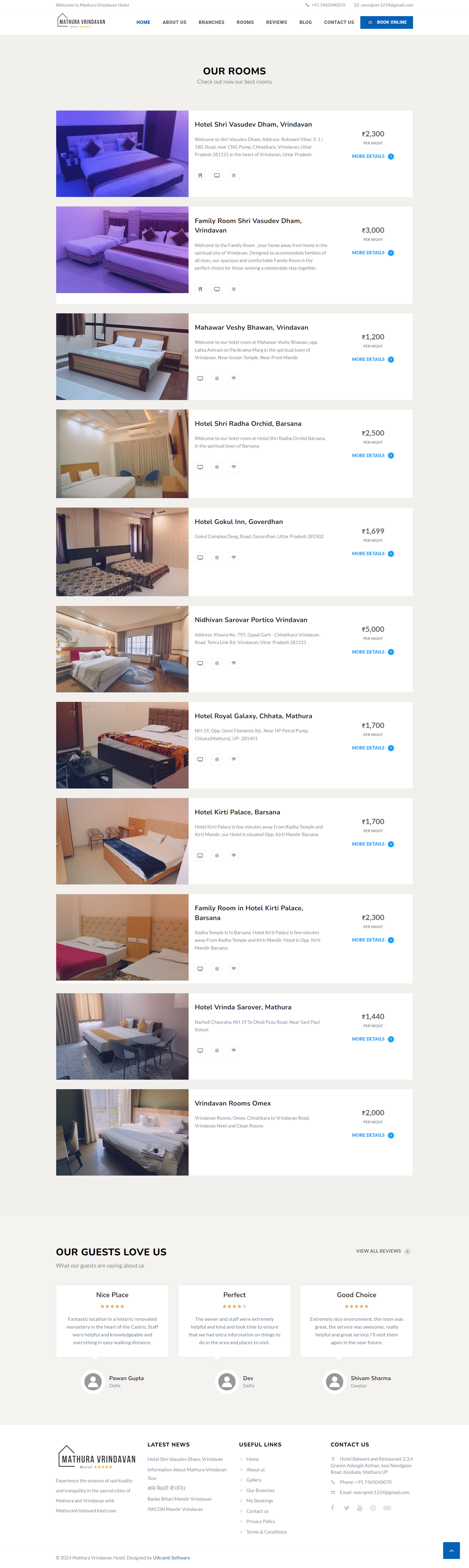Go to the Branches menu item
This screenshot has width=469, height=1568.
coord(211,22)
